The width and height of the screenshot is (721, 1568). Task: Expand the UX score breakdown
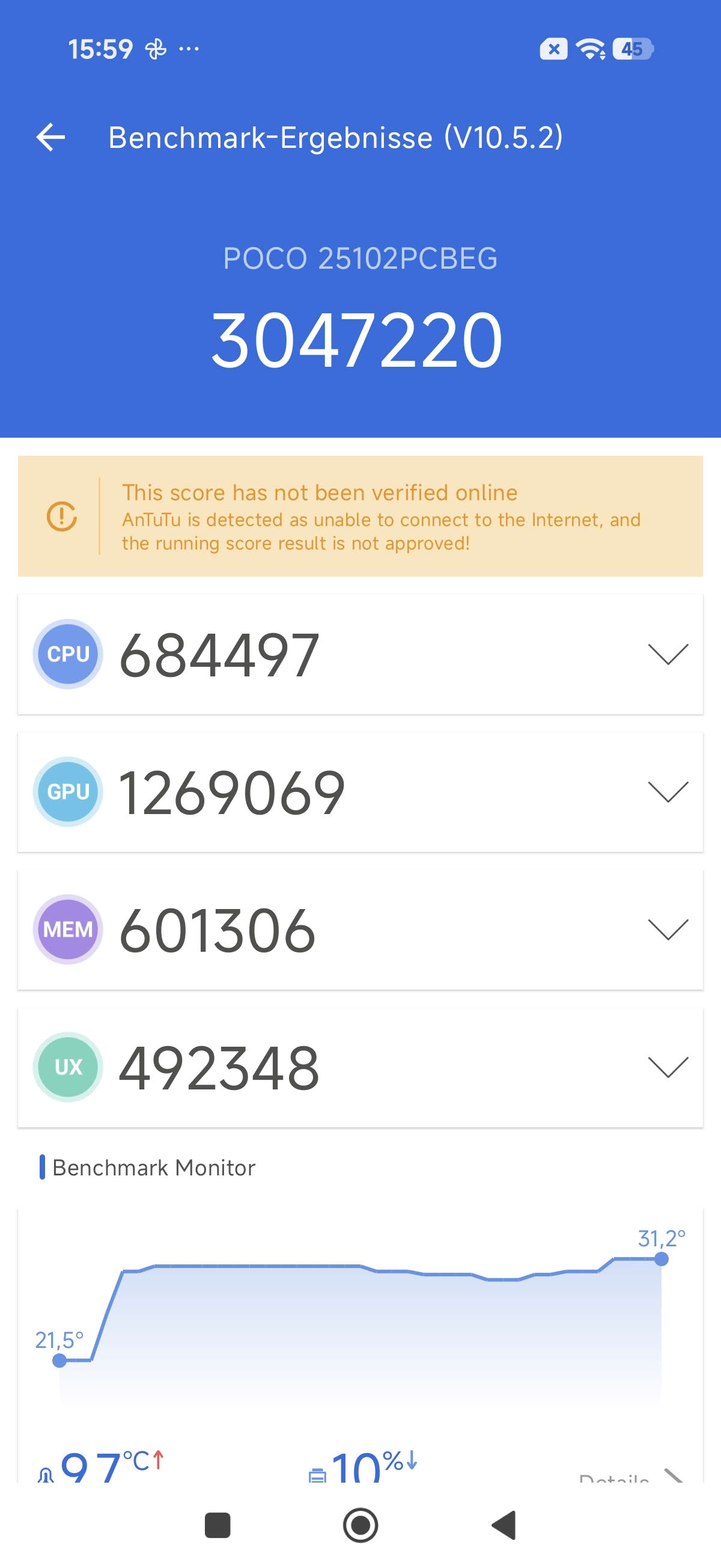(x=668, y=1067)
